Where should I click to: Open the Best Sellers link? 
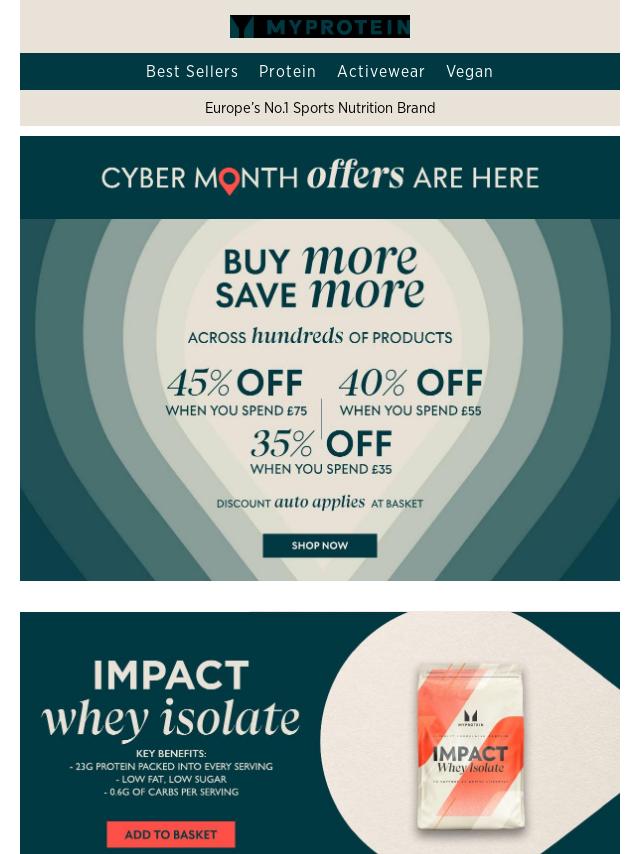(x=192, y=72)
